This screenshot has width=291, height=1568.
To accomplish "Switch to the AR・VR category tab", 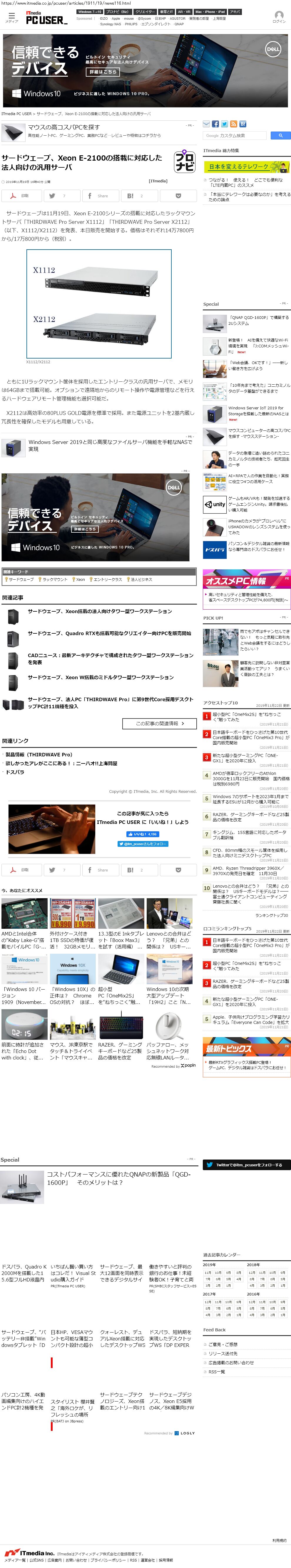I will coord(184,11).
